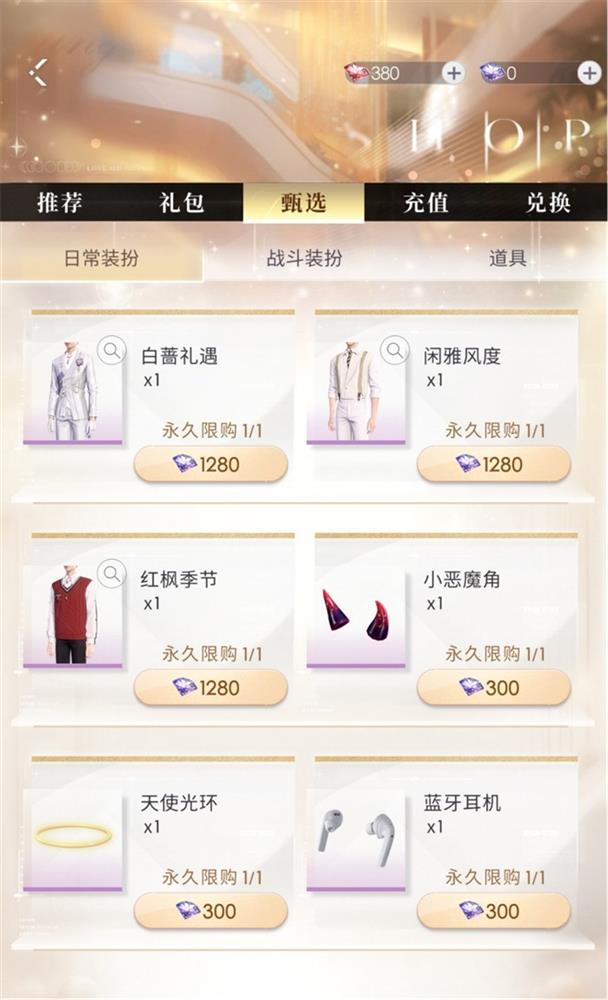Buy 白蔷礼遇 for 1280 diamonds
This screenshot has height=1000, width=608.
(210, 464)
